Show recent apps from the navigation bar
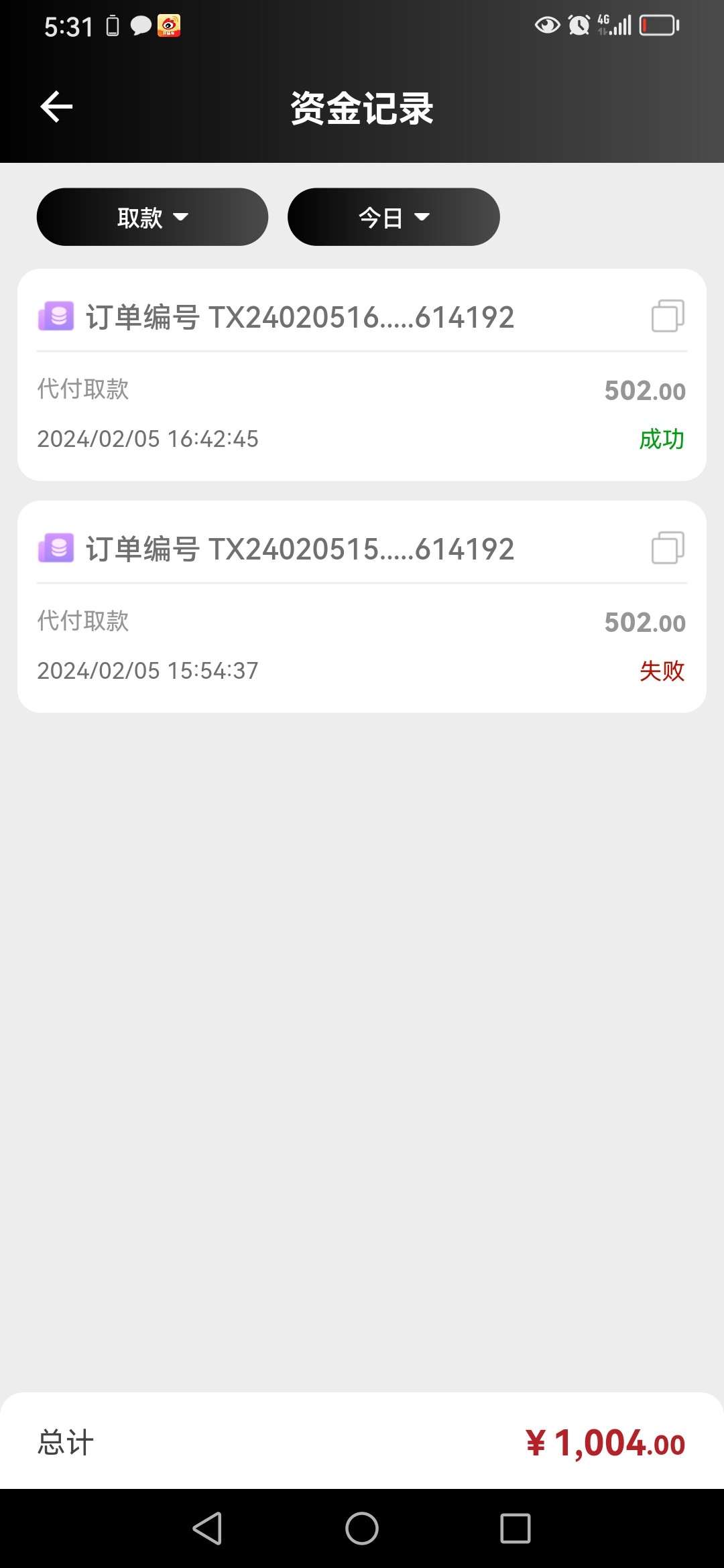 pos(515,1528)
